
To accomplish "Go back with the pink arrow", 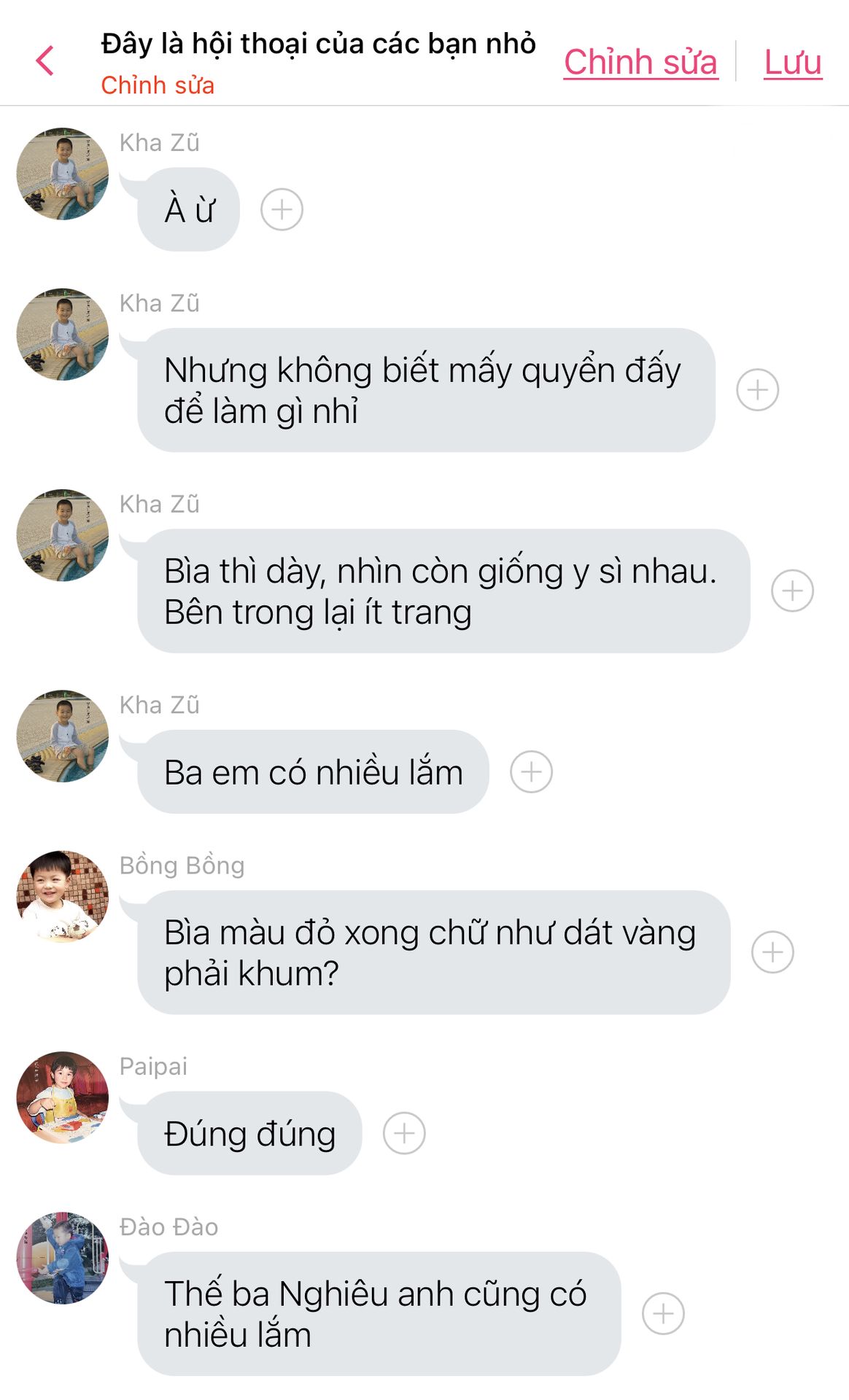I will (x=45, y=61).
